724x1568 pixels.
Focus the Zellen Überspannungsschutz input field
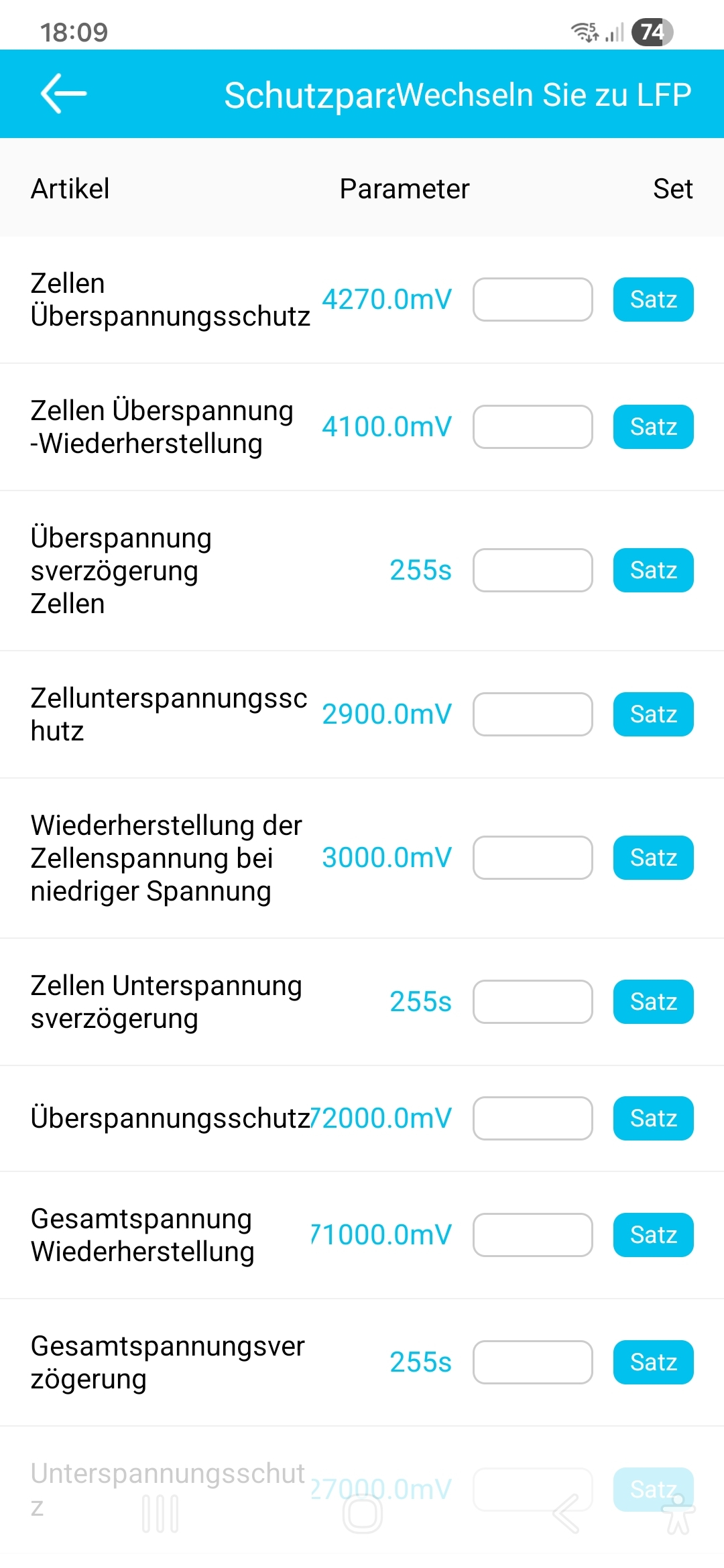pyautogui.click(x=532, y=300)
